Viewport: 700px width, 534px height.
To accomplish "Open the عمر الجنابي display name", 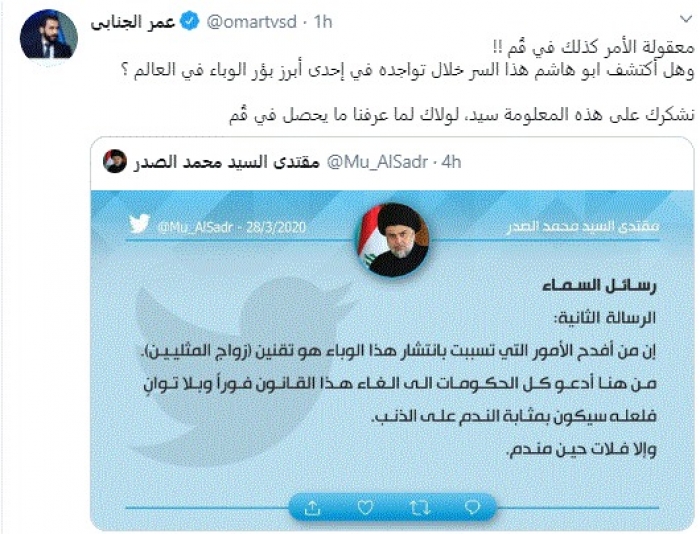I will pos(130,21).
